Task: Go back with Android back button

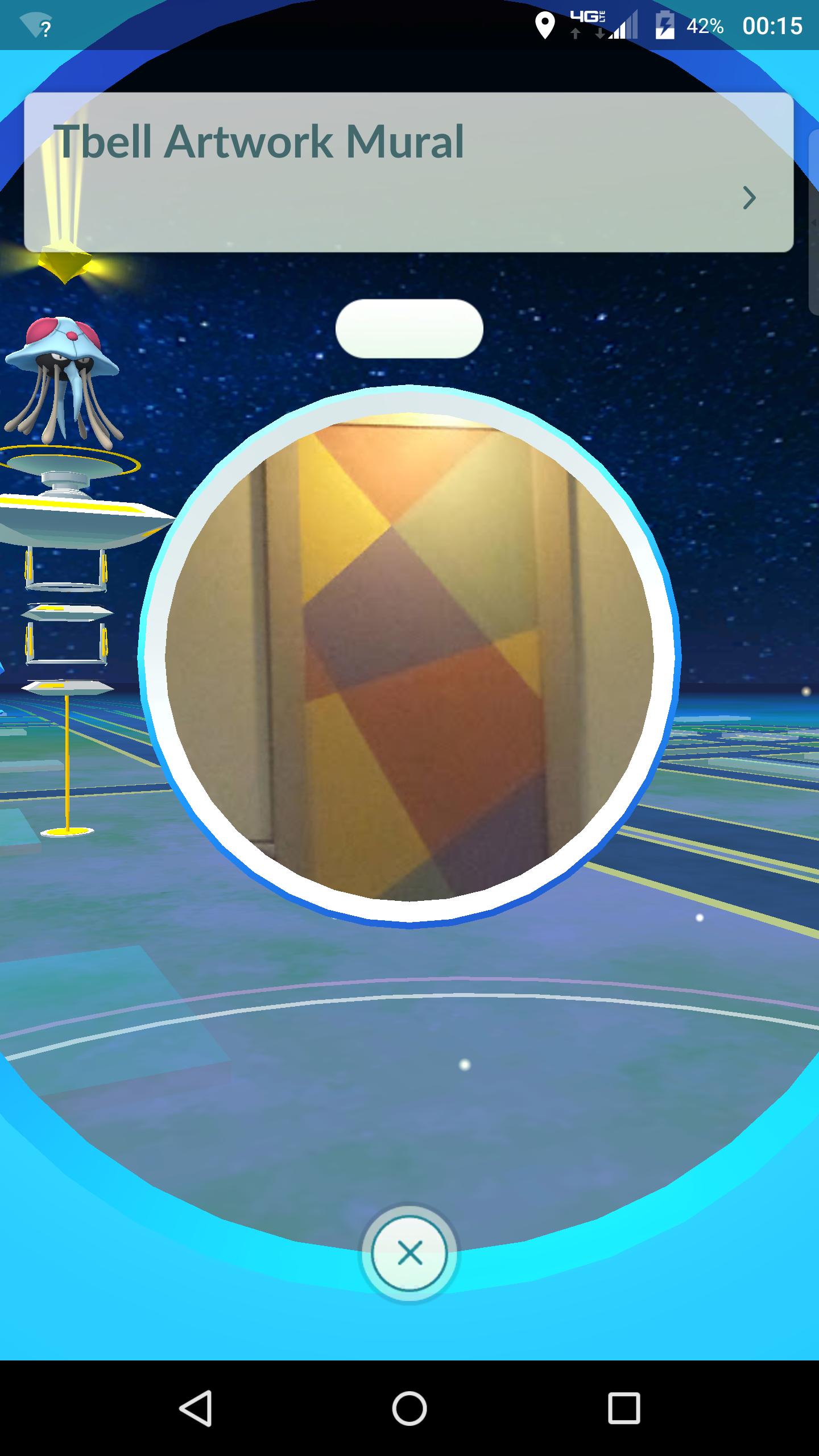Action: [196, 1408]
